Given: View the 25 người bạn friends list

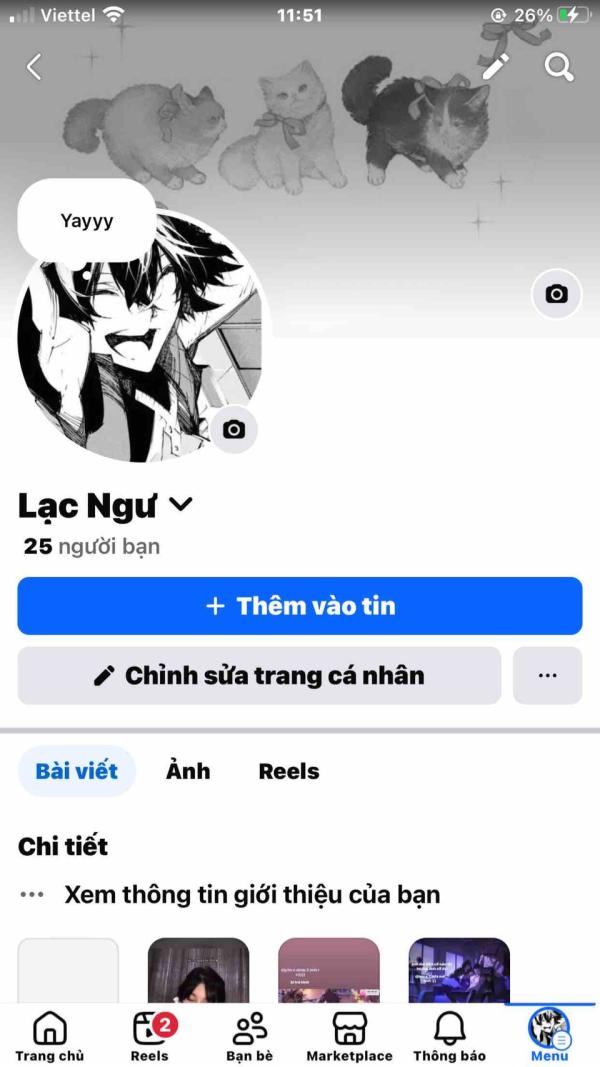Looking at the screenshot, I should tap(92, 546).
